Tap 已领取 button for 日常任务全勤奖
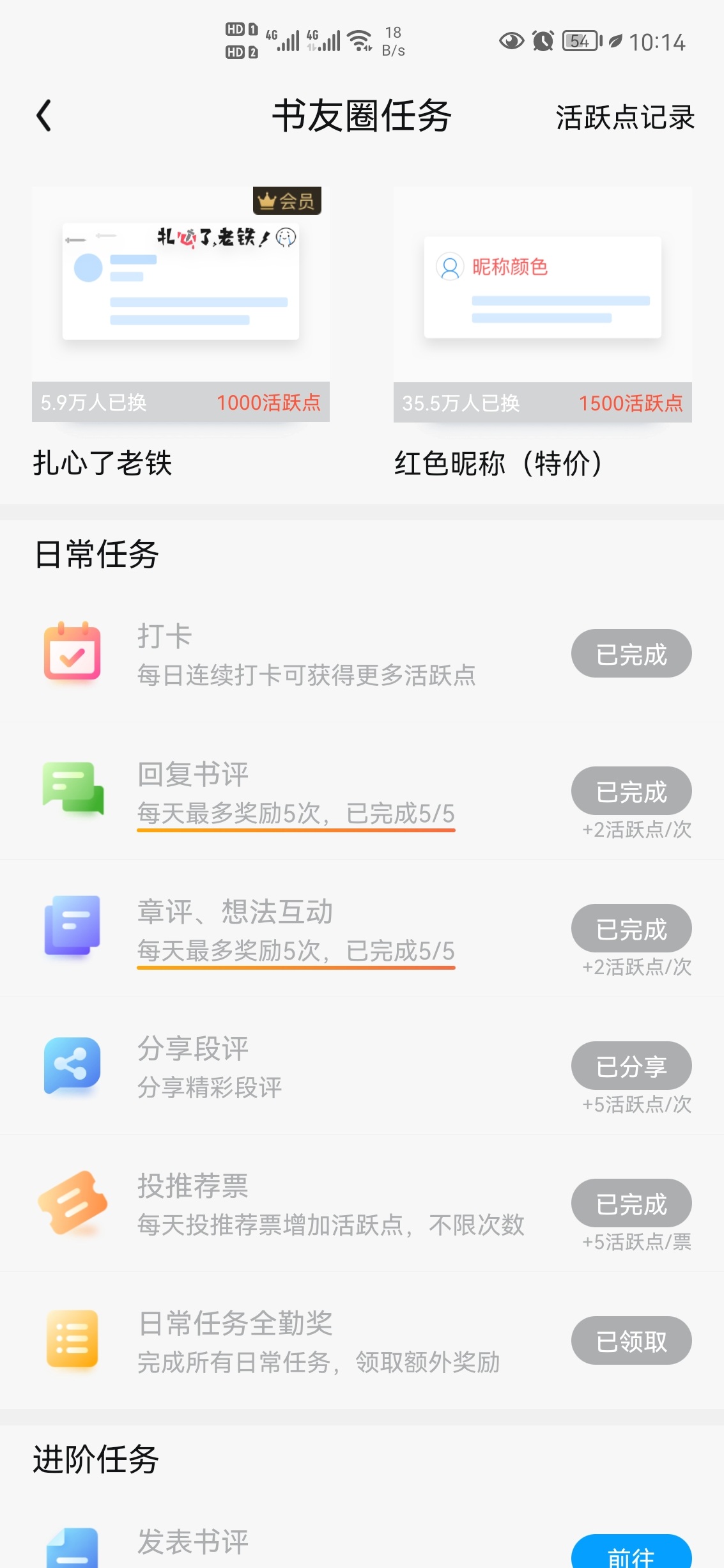This screenshot has width=724, height=1568. click(x=631, y=1341)
